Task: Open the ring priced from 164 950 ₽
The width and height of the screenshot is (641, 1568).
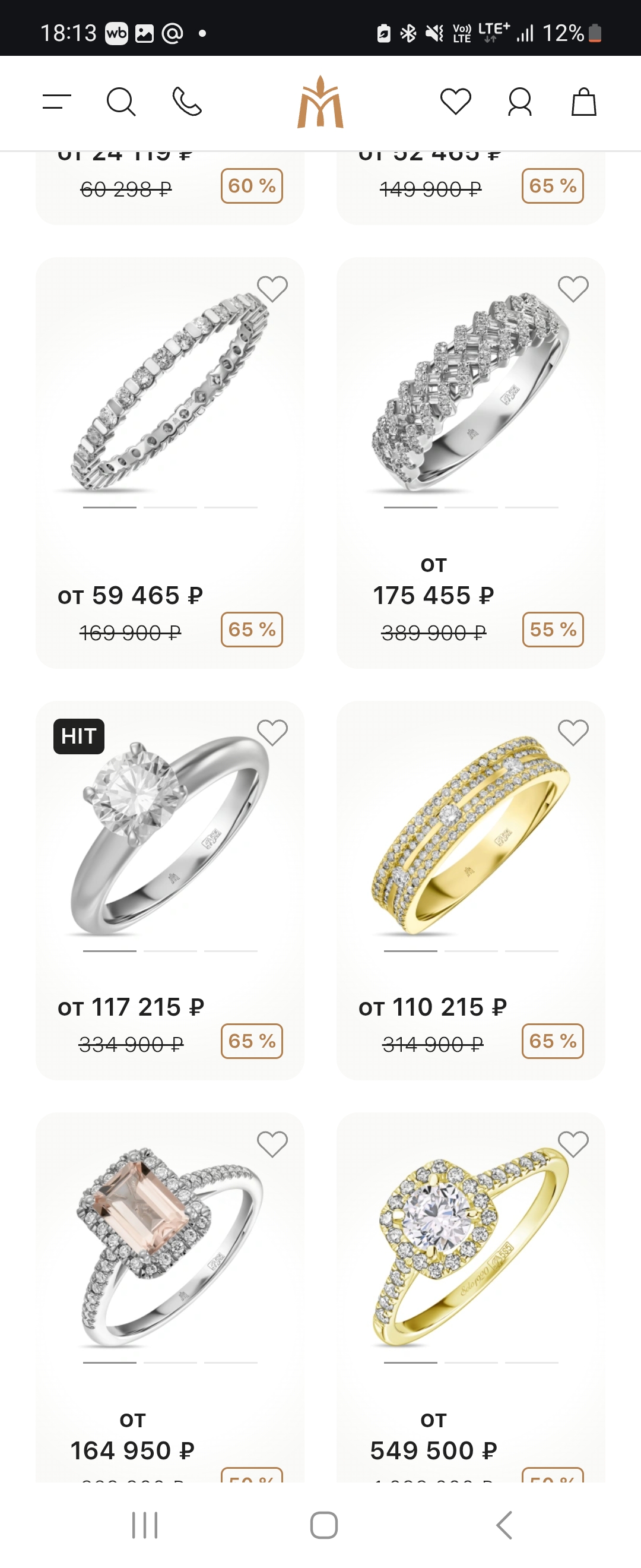Action: click(x=170, y=1248)
